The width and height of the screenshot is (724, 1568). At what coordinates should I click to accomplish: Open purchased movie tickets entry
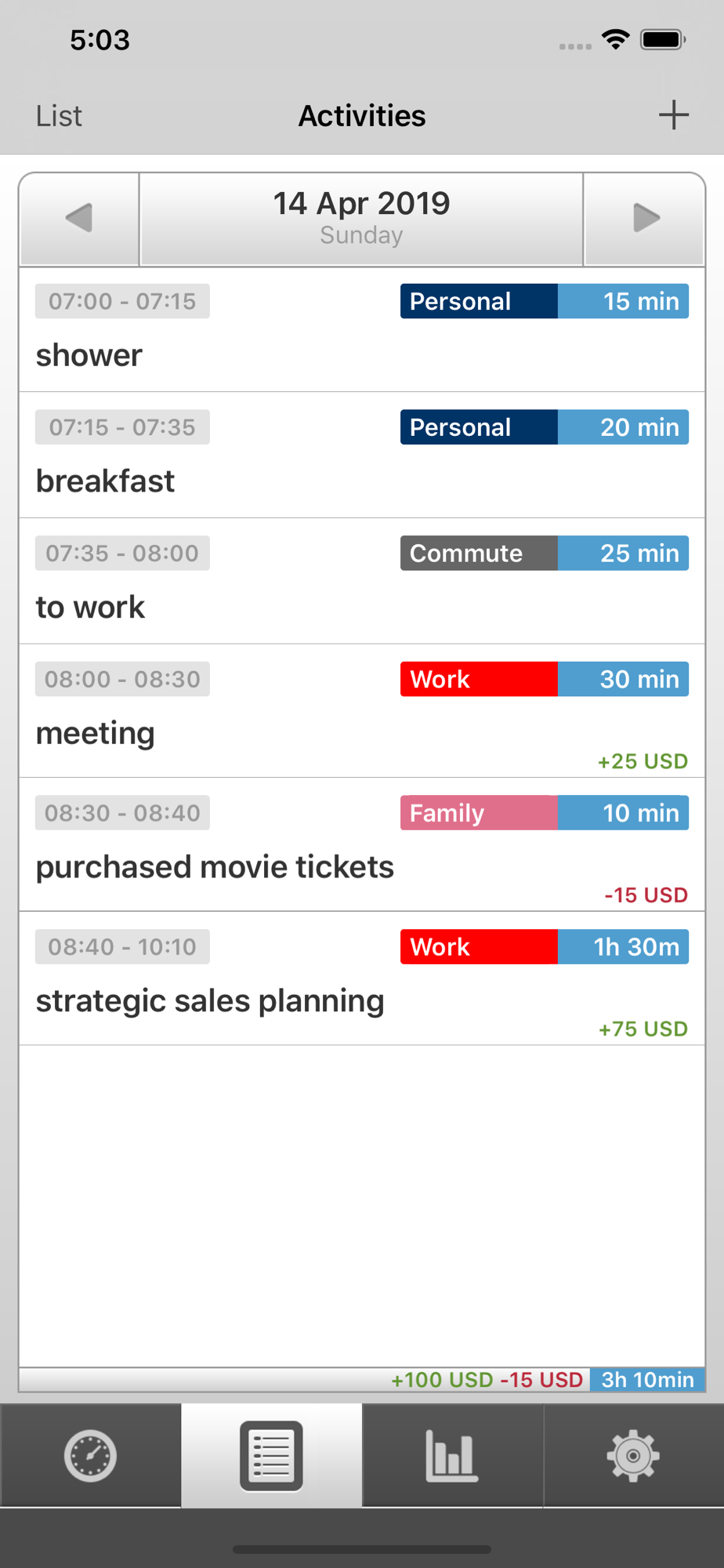coord(362,845)
